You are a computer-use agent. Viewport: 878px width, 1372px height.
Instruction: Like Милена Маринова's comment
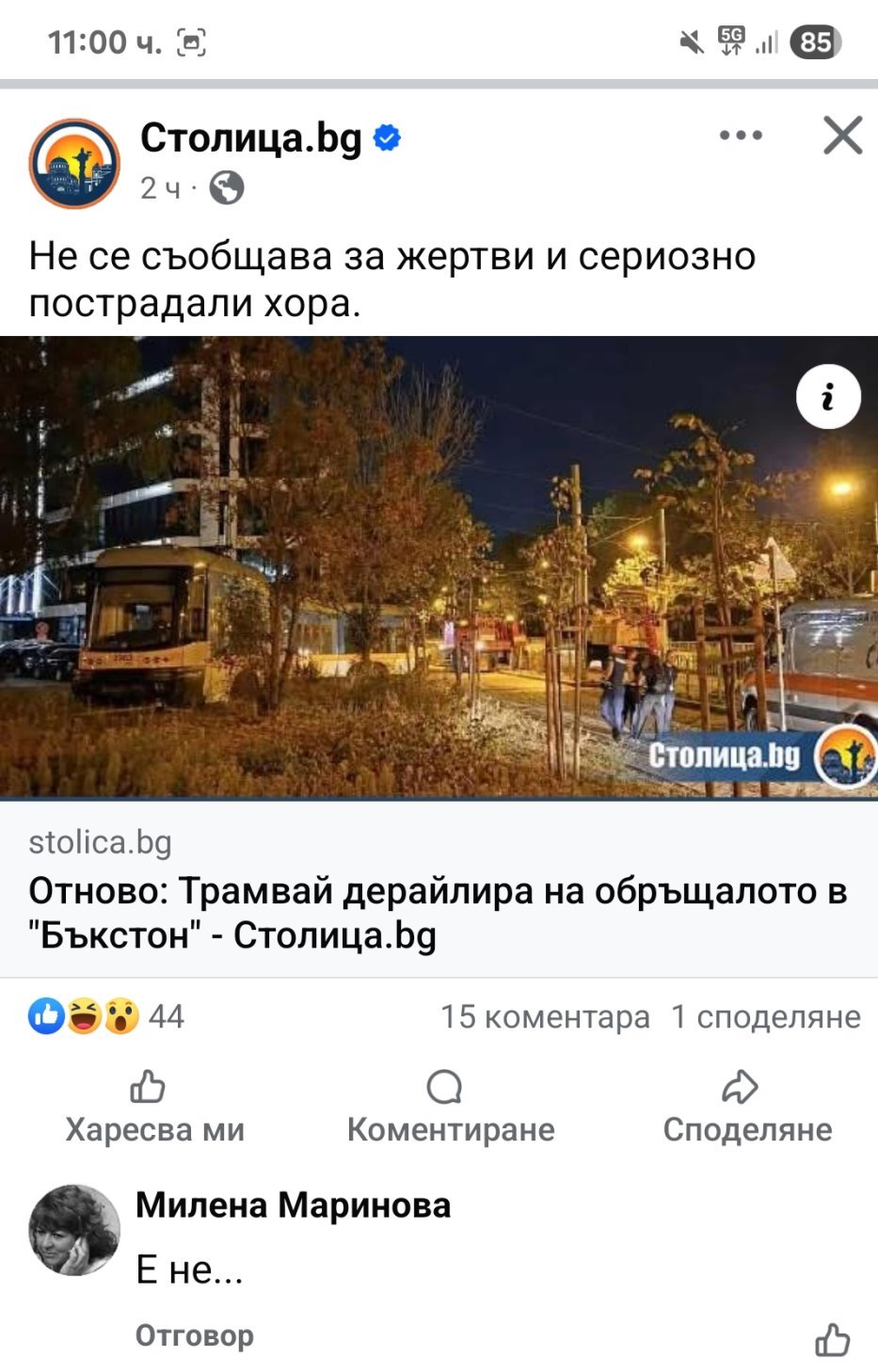(832, 1339)
